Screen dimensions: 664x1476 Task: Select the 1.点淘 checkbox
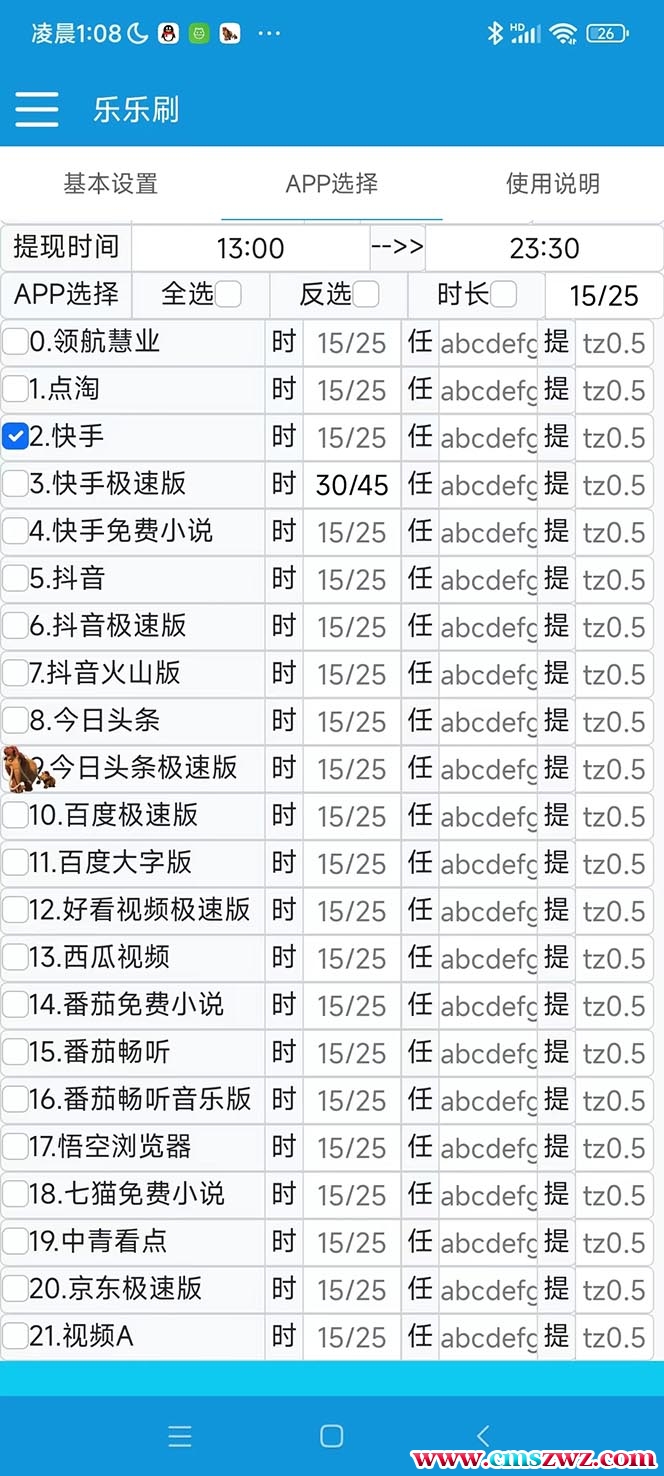[x=15, y=389]
